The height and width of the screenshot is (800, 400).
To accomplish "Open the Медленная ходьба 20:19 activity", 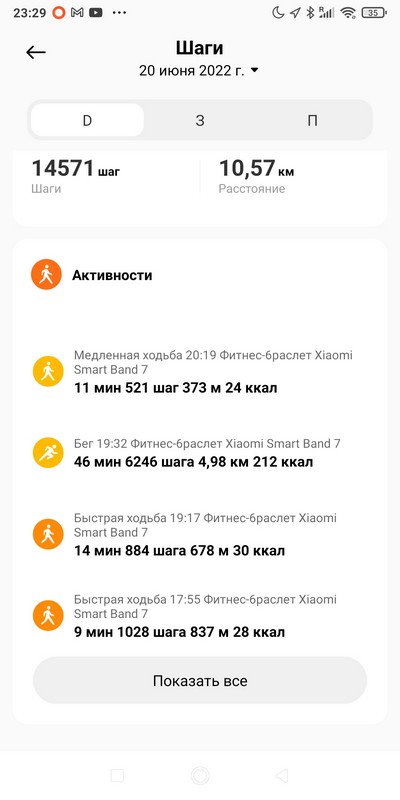I will click(200, 371).
